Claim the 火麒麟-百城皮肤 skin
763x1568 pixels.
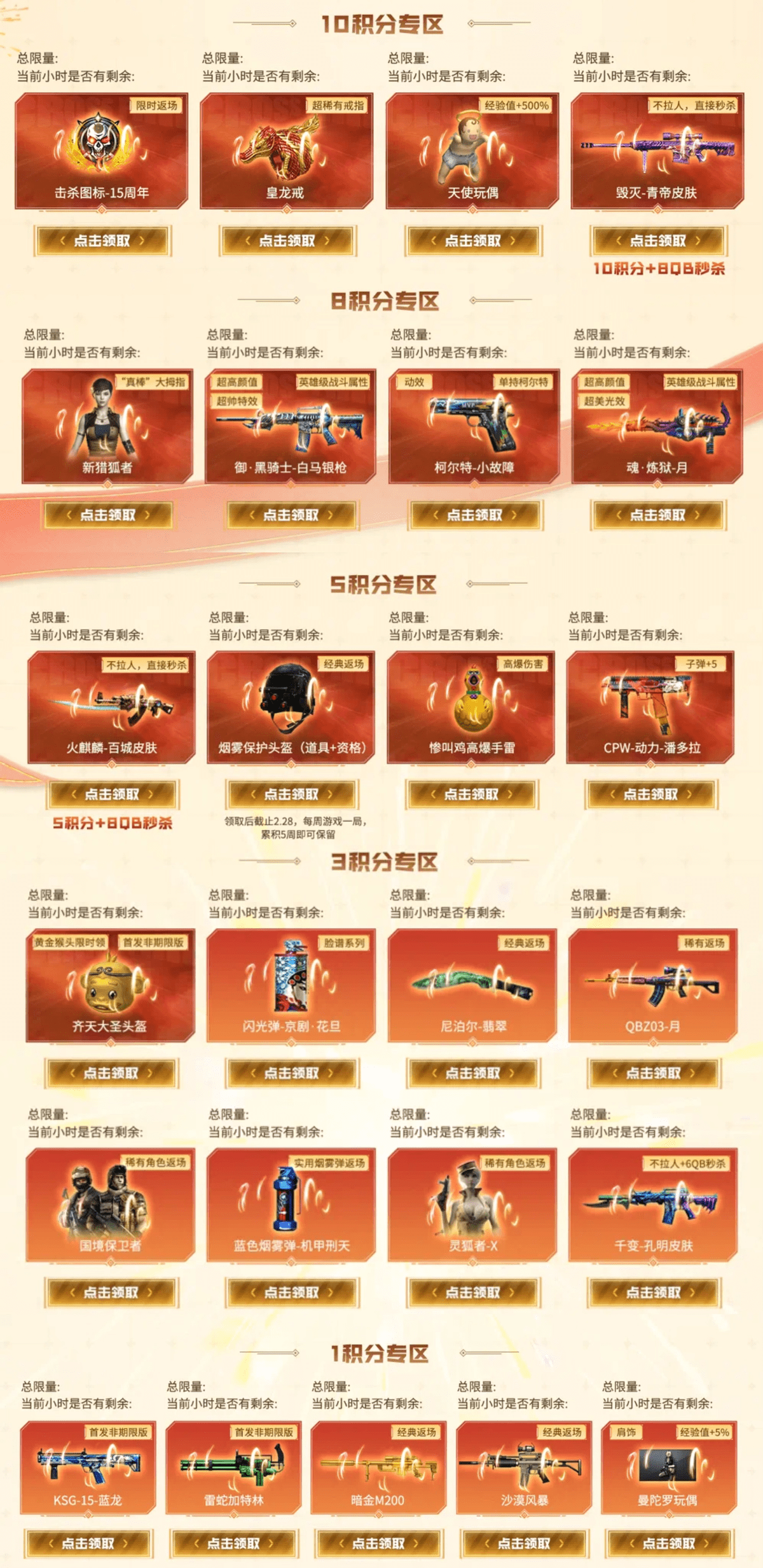click(113, 794)
